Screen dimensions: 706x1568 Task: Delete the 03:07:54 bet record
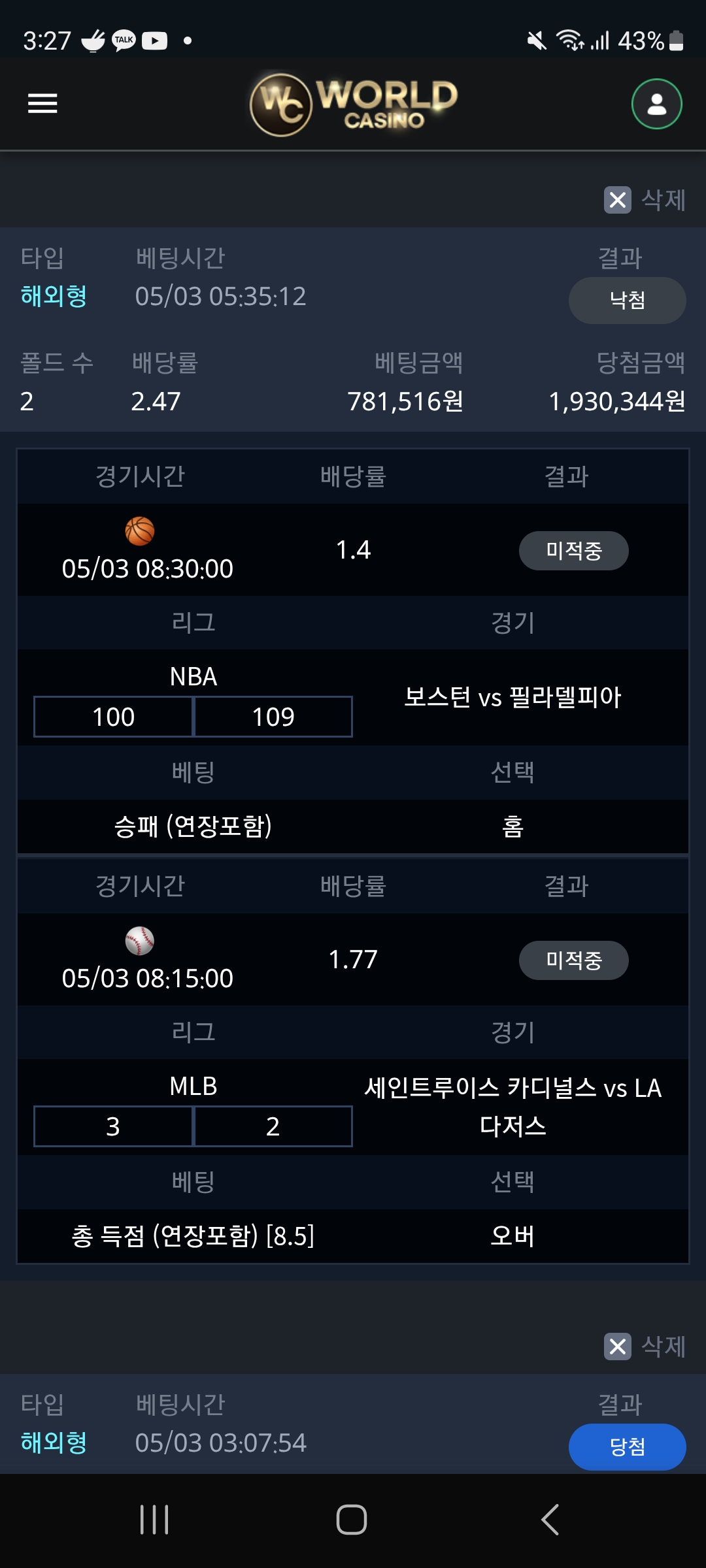tap(645, 1346)
